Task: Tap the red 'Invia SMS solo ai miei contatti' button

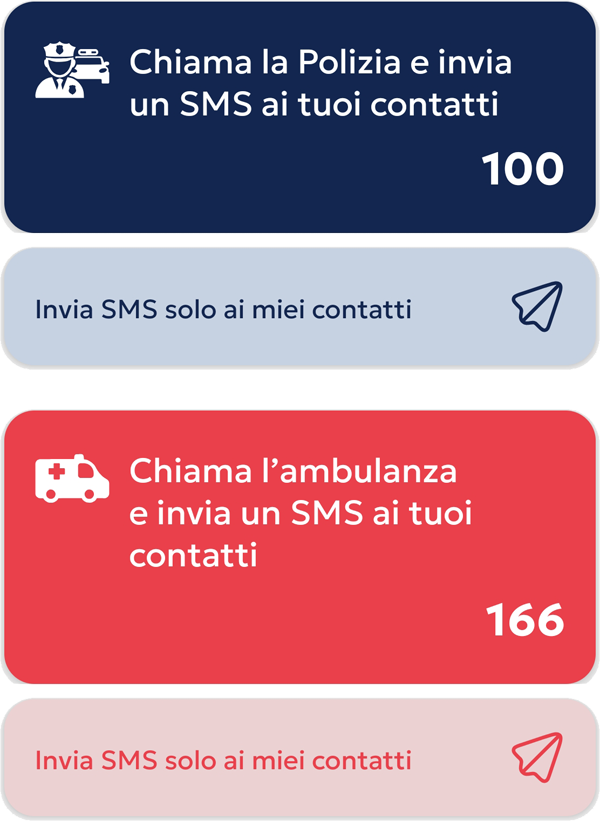Action: click(x=300, y=758)
